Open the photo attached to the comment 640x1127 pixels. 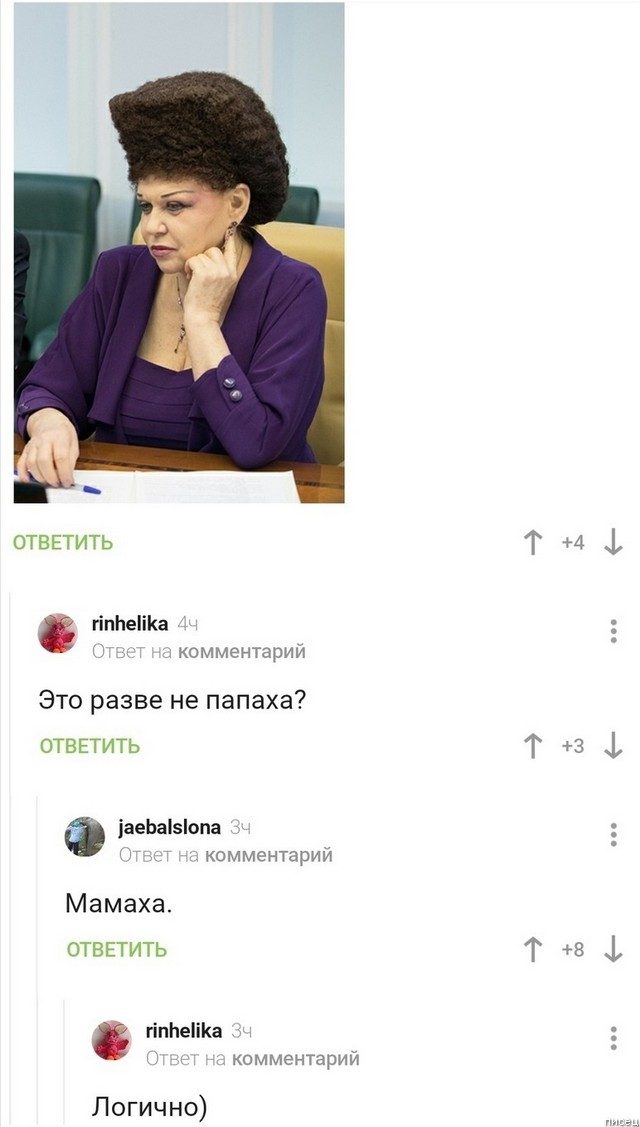click(179, 252)
